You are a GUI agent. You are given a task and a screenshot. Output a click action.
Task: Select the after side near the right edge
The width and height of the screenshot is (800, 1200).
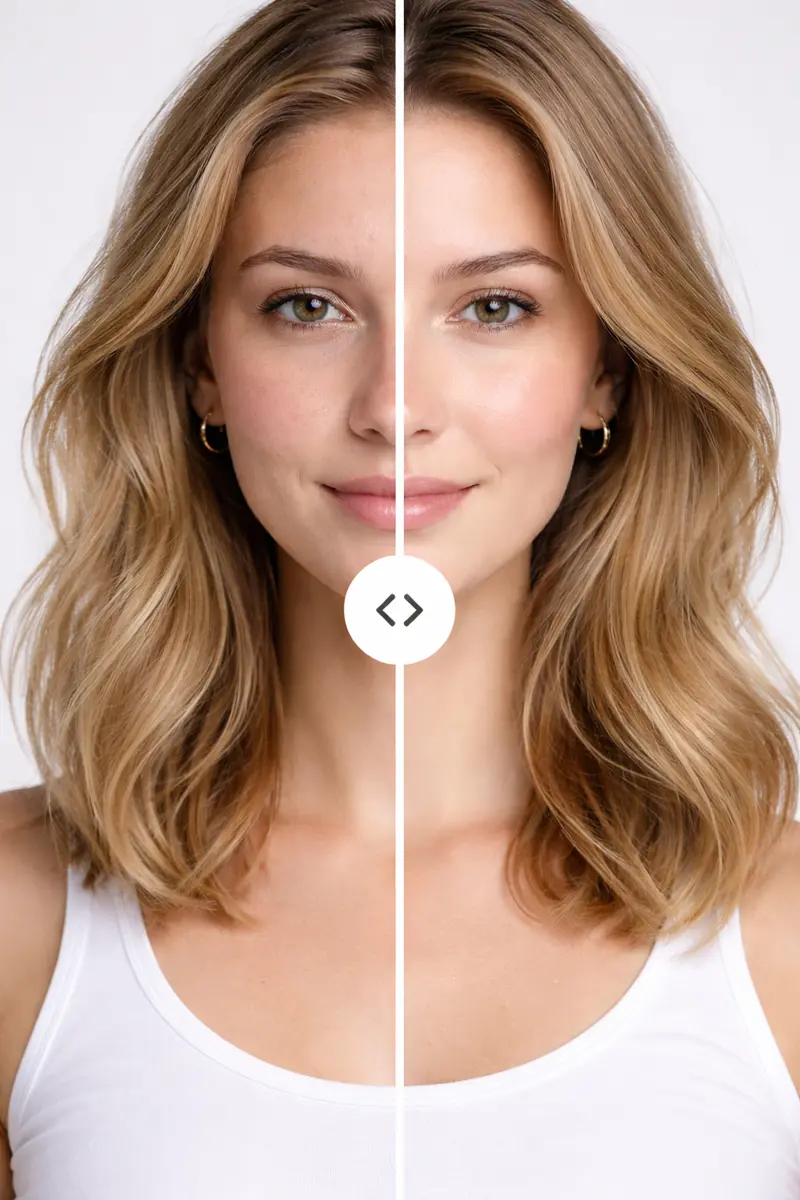coord(740,600)
